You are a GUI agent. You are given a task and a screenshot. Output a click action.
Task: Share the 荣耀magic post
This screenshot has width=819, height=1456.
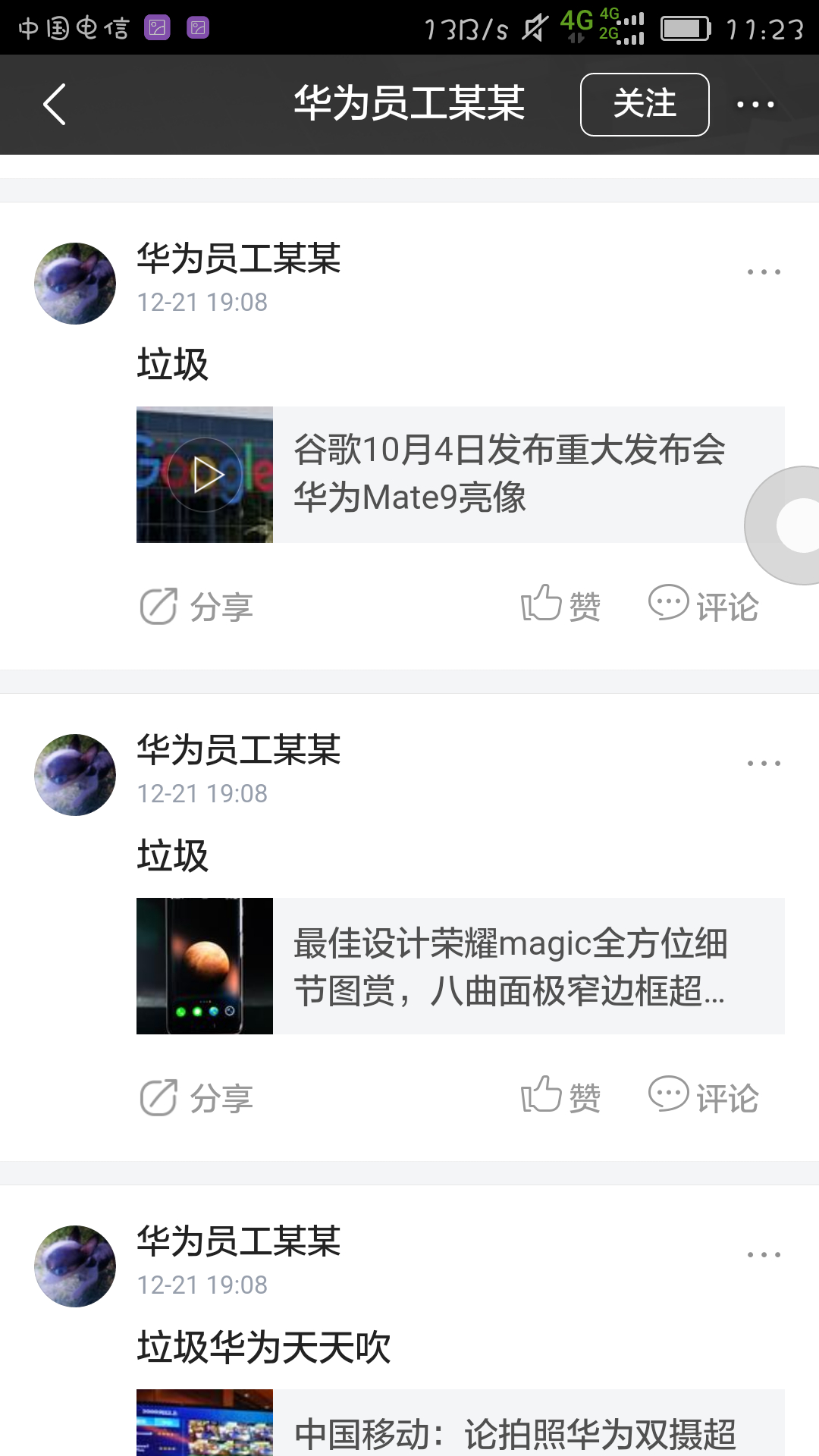[x=196, y=1098]
